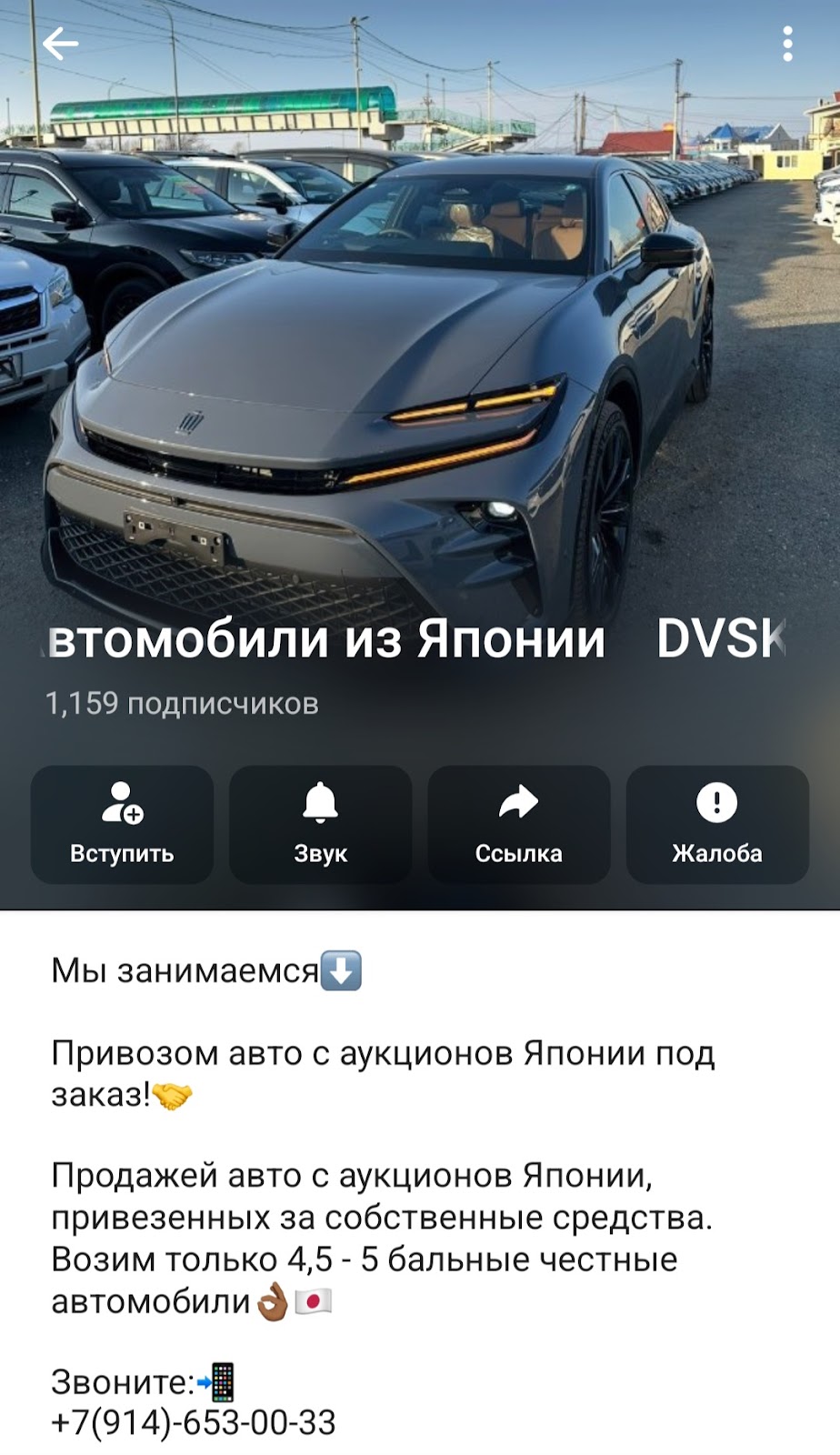Report the group with Жалоба
This screenshot has height=1455, width=840.
click(x=716, y=824)
